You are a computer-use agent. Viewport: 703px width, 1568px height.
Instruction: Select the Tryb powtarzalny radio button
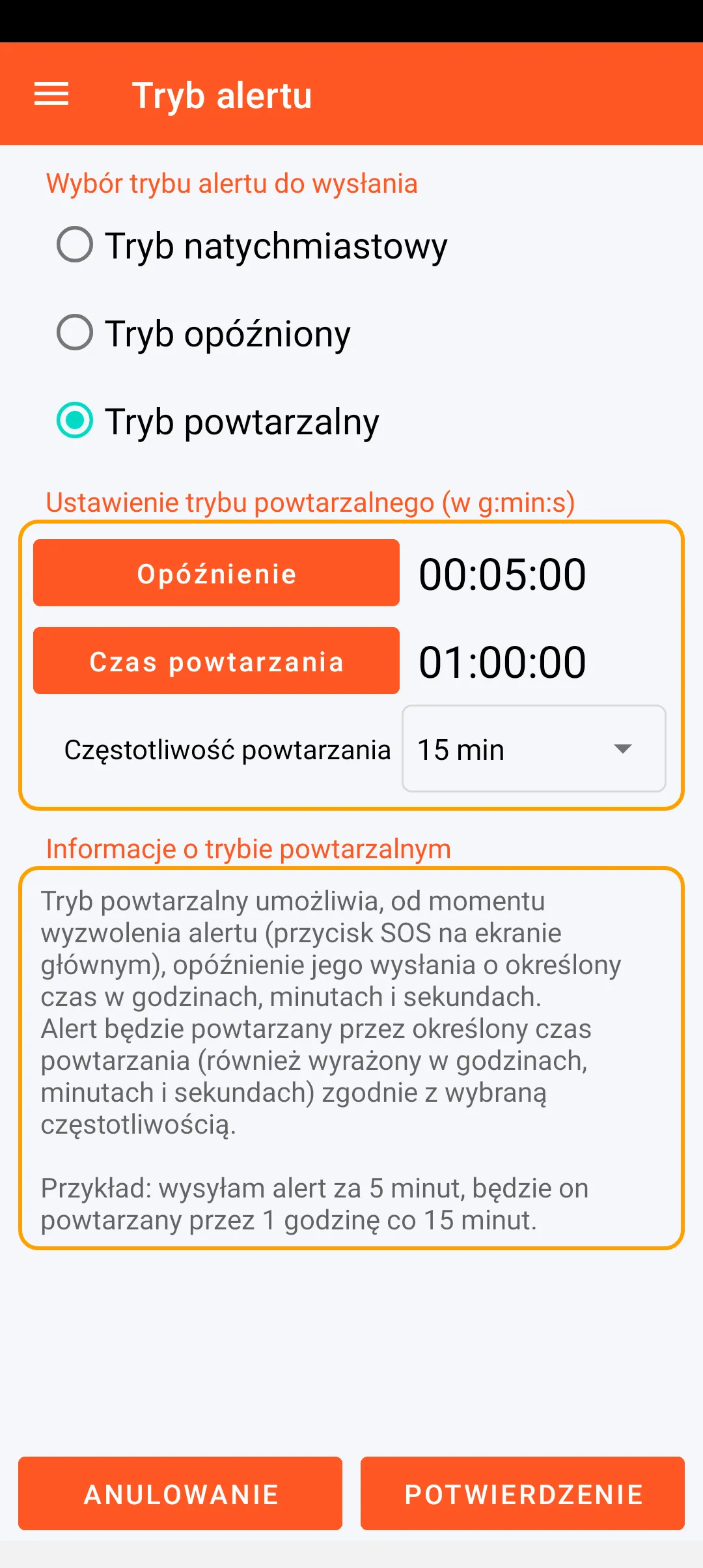coord(76,420)
